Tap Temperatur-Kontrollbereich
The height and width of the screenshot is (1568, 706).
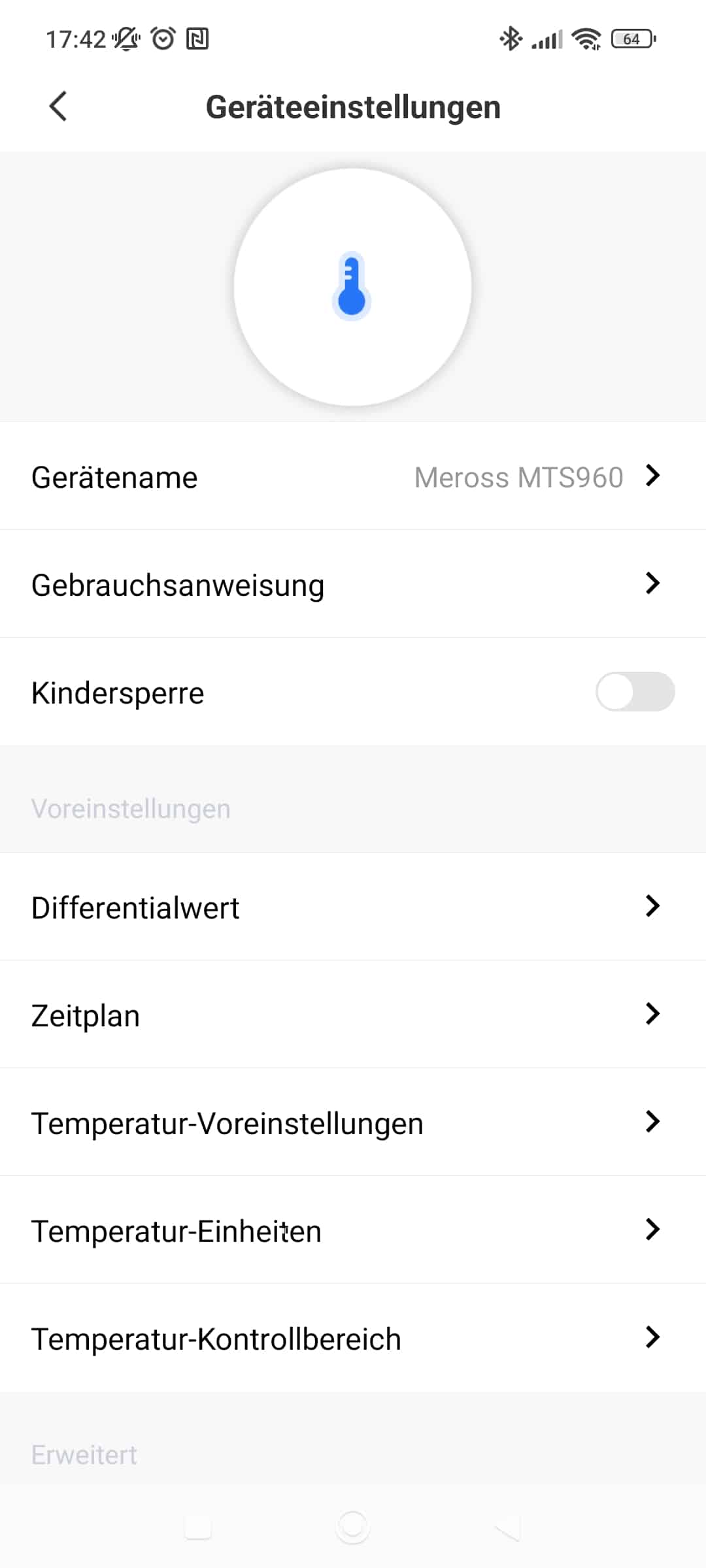click(353, 1338)
